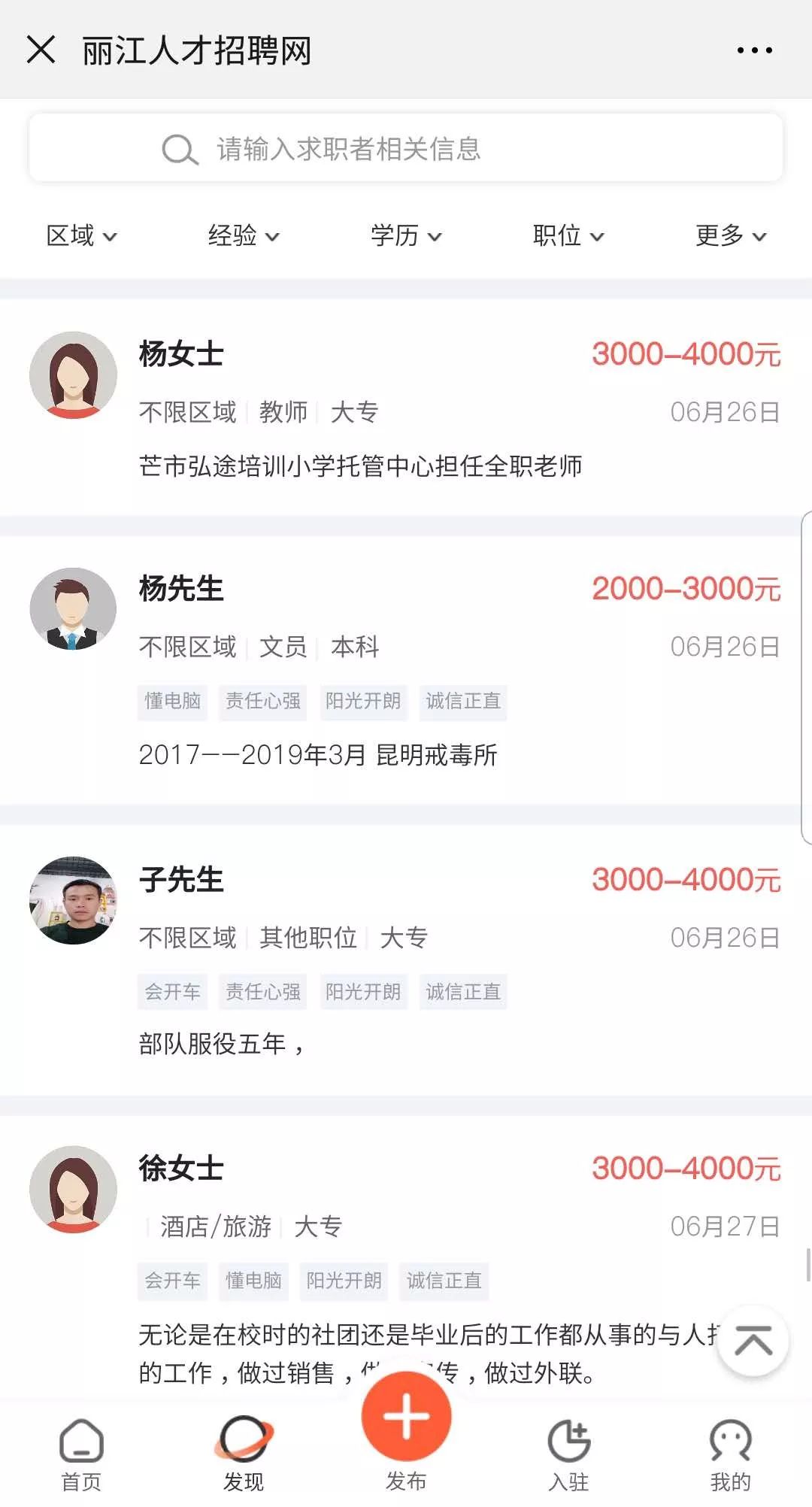Image resolution: width=812 pixels, height=1507 pixels.
Task: Switch to the 发现 tab
Action: (x=244, y=1454)
